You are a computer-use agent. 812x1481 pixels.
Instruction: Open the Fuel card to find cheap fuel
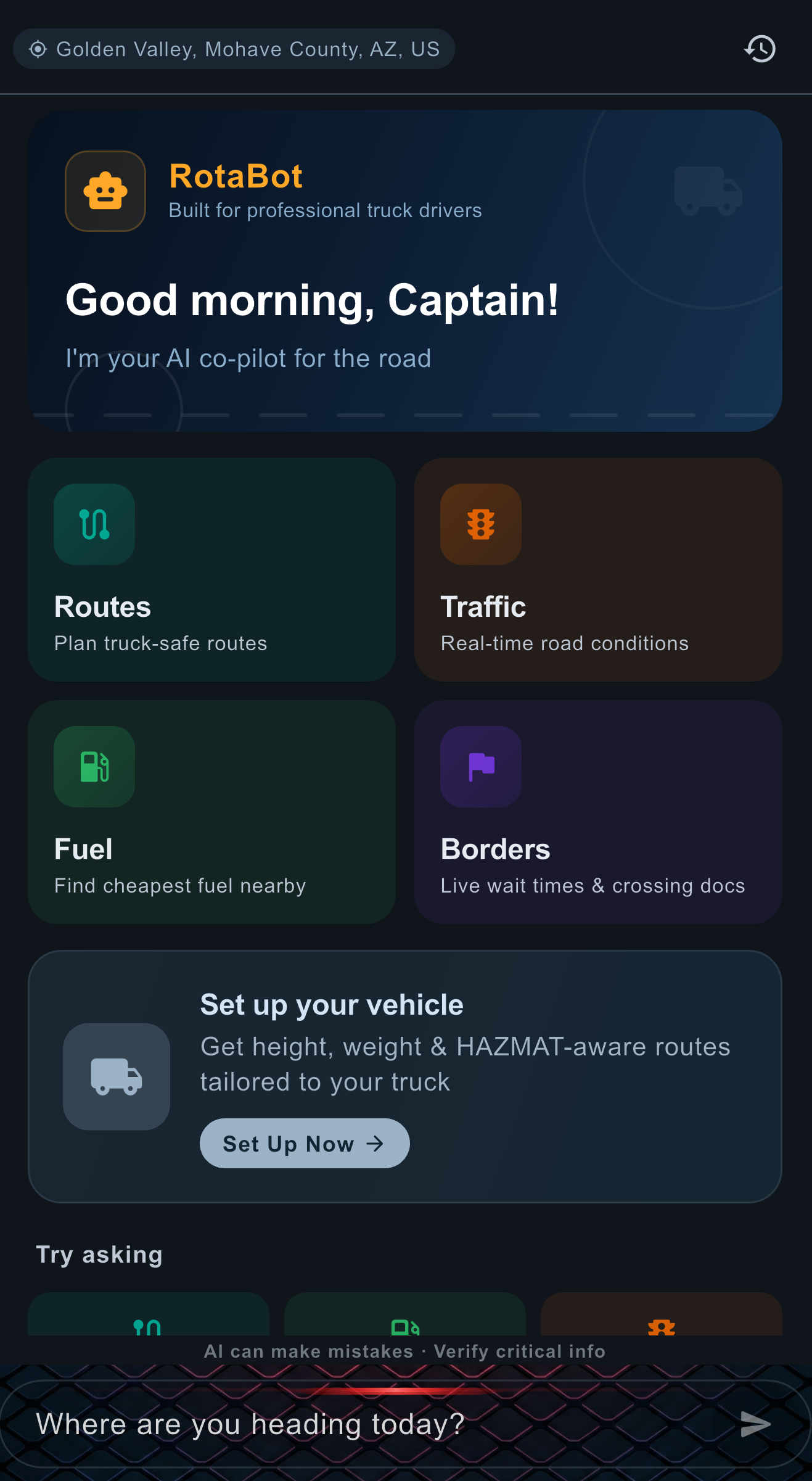212,813
